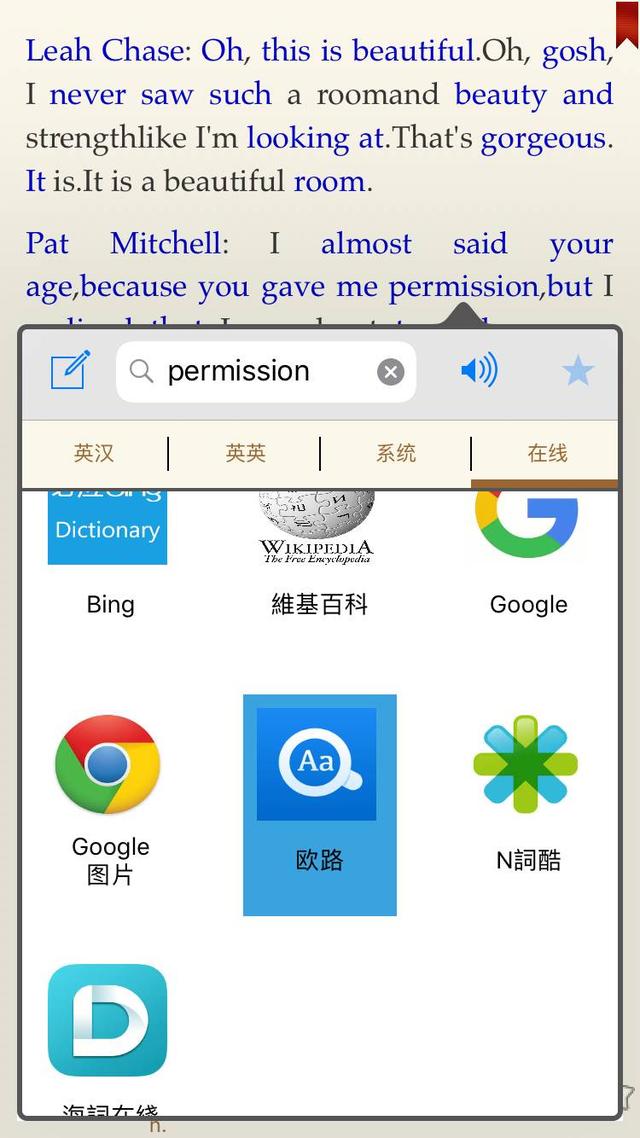Tap the red bookmark ribbon
The height and width of the screenshot is (1138, 640).
point(627,23)
